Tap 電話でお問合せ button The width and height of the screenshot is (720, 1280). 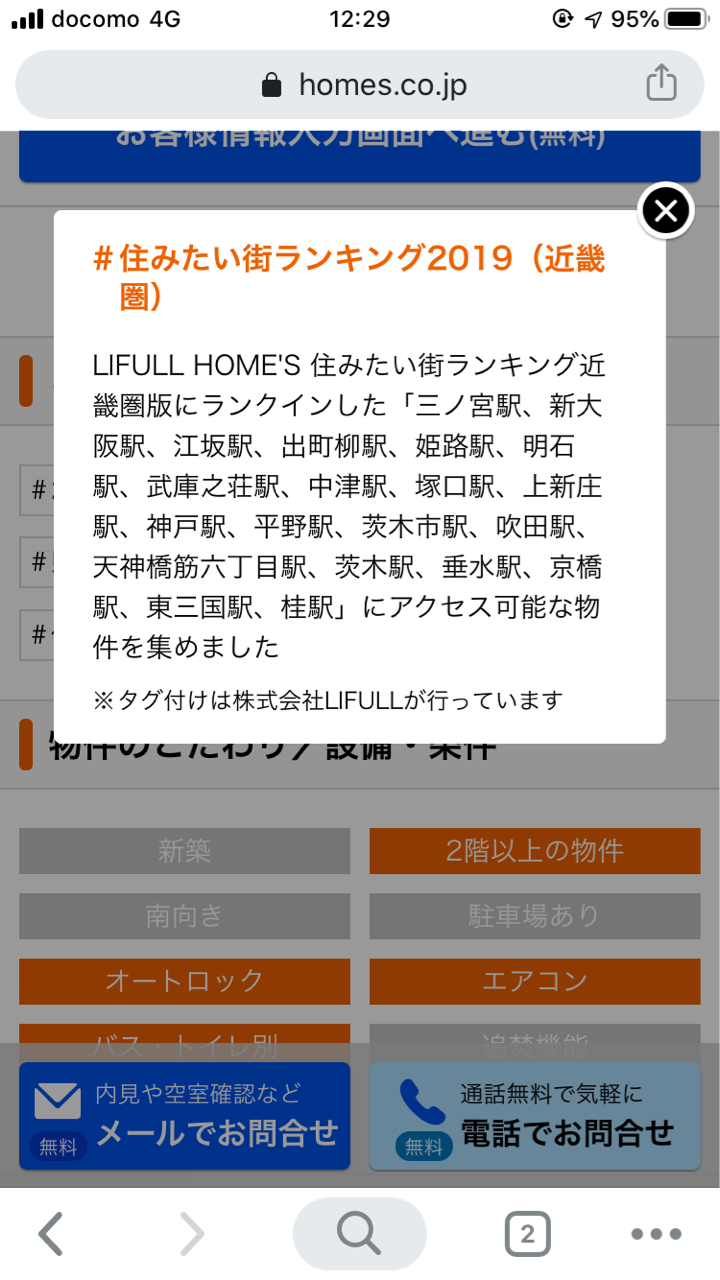click(x=534, y=1116)
